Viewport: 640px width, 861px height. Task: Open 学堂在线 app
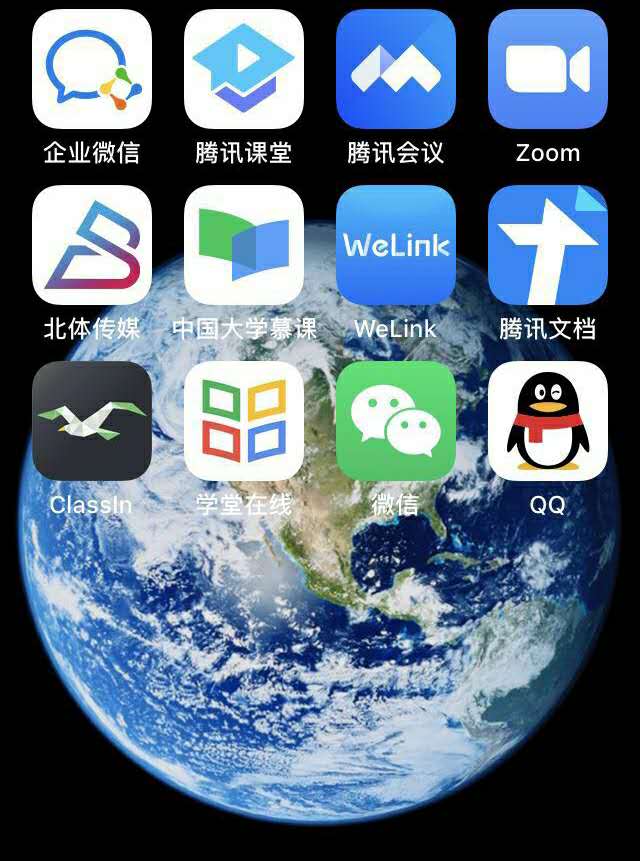click(x=244, y=421)
